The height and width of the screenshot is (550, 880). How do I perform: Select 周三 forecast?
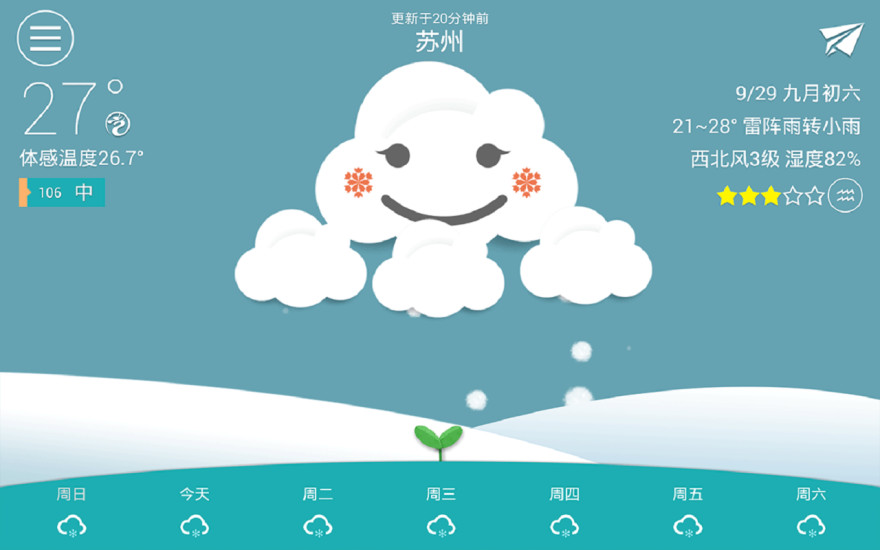click(x=441, y=512)
